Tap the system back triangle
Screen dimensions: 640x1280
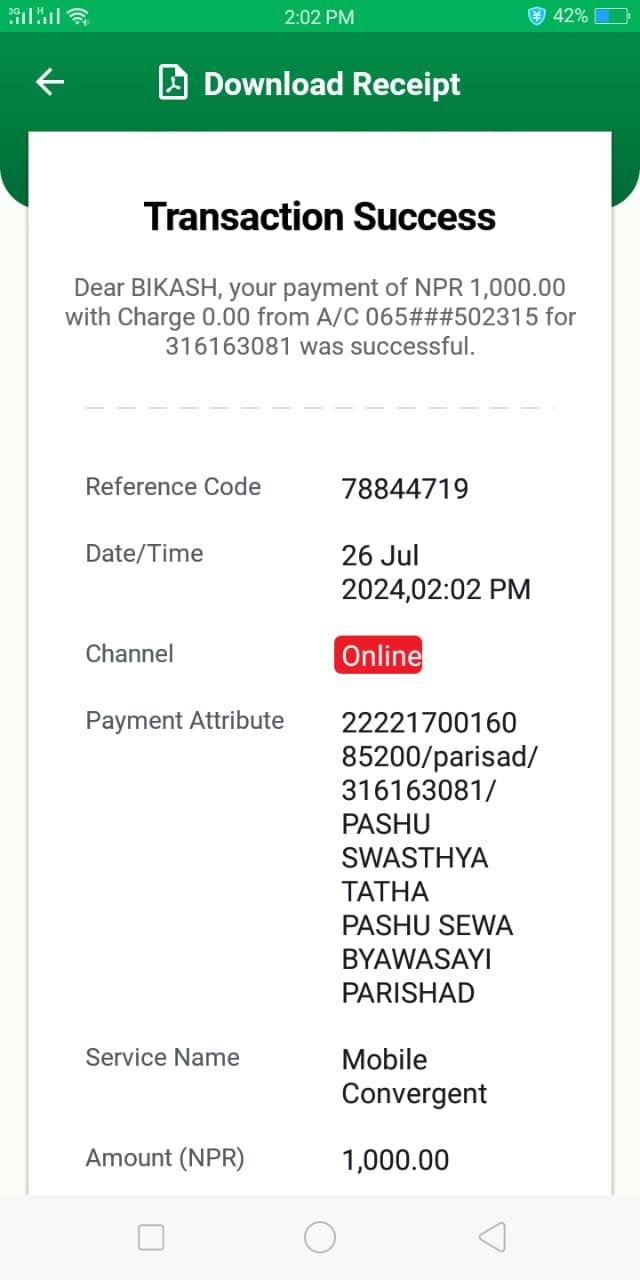click(492, 1237)
